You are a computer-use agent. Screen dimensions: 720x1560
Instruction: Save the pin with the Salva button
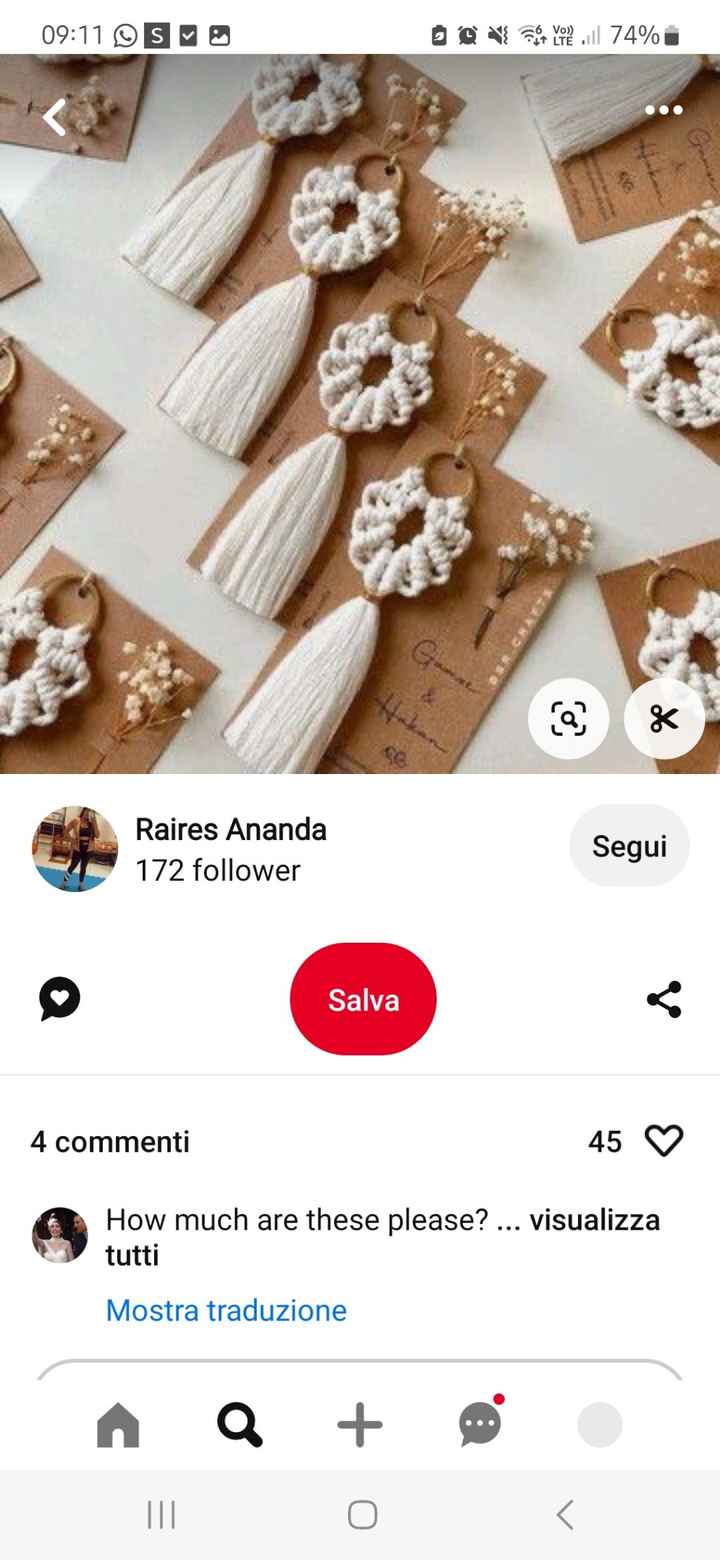point(362,998)
